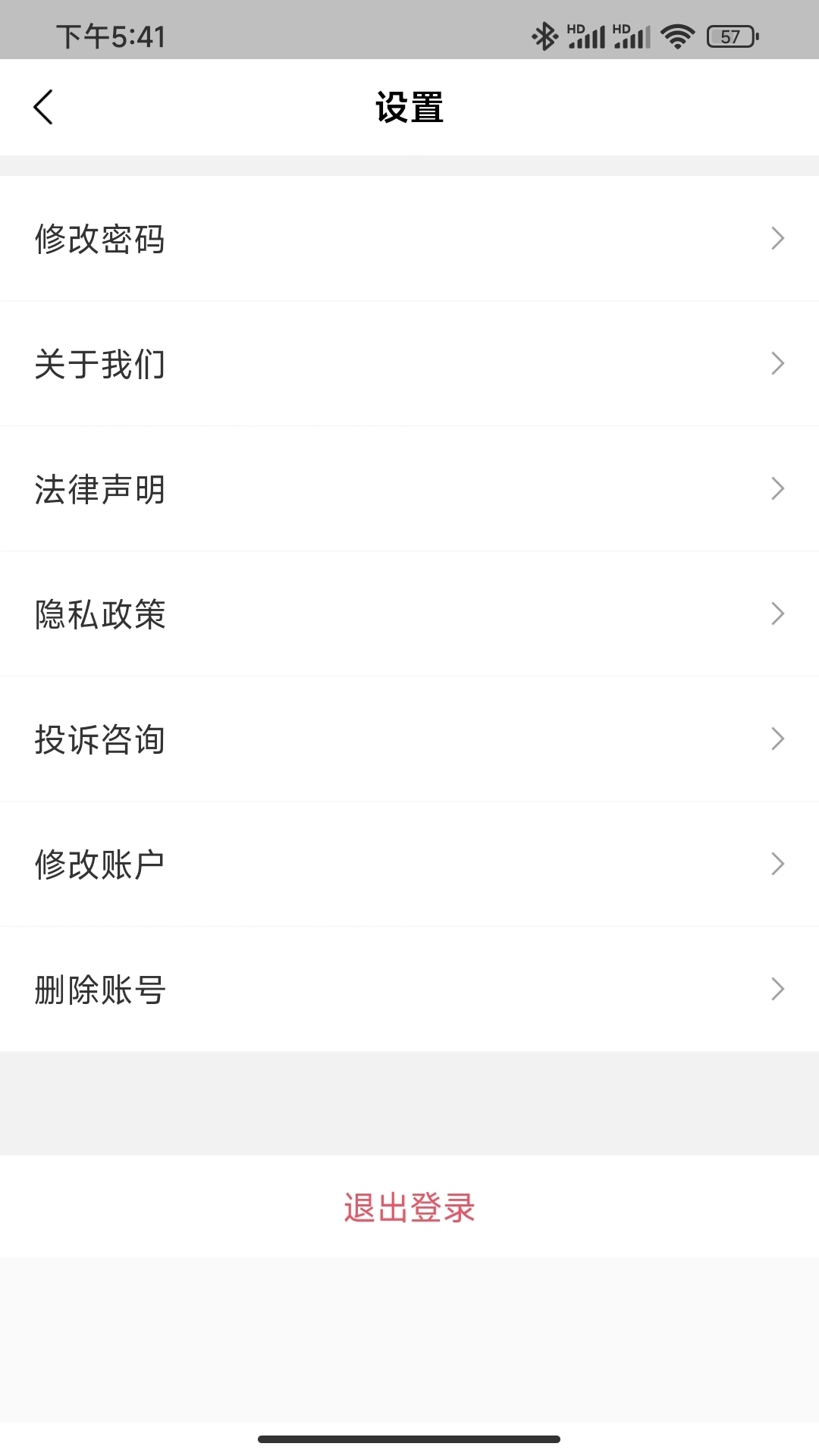
Task: Click the 设置 title text
Action: tap(409, 108)
